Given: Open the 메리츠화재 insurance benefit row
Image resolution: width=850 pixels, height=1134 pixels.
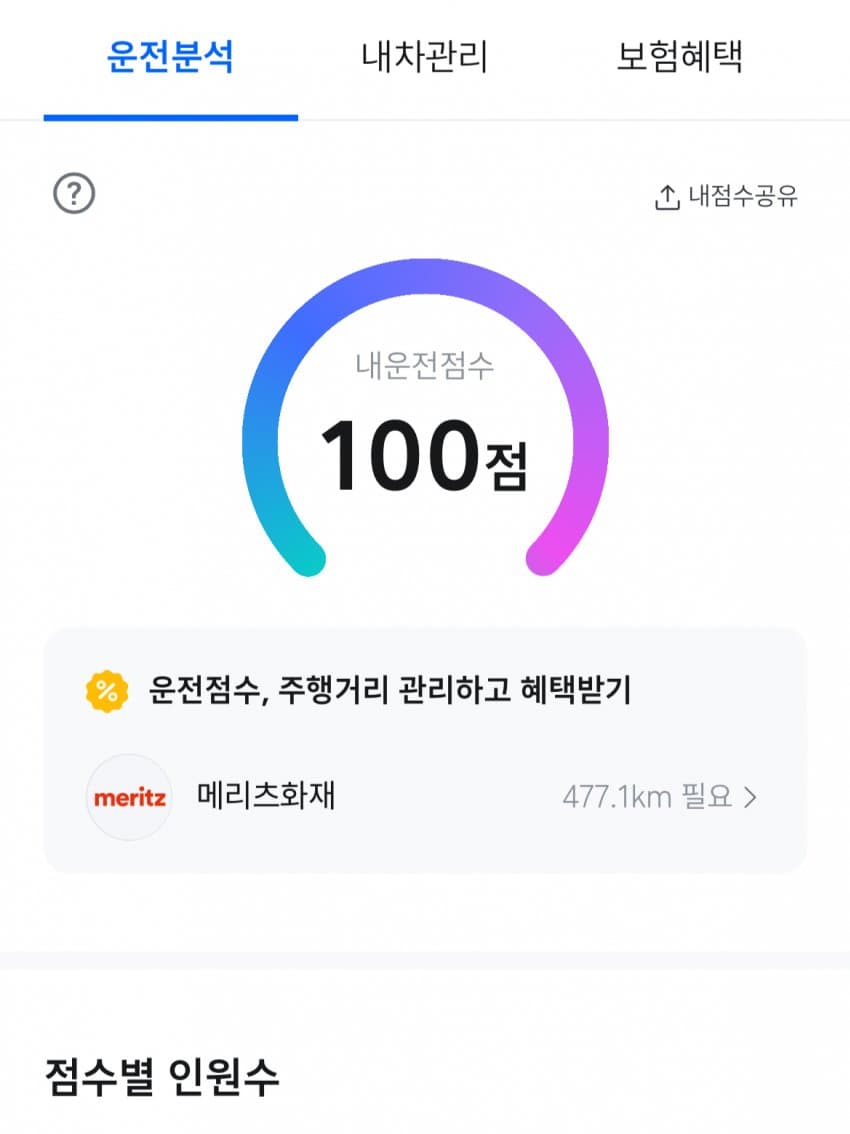Looking at the screenshot, I should pos(425,797).
